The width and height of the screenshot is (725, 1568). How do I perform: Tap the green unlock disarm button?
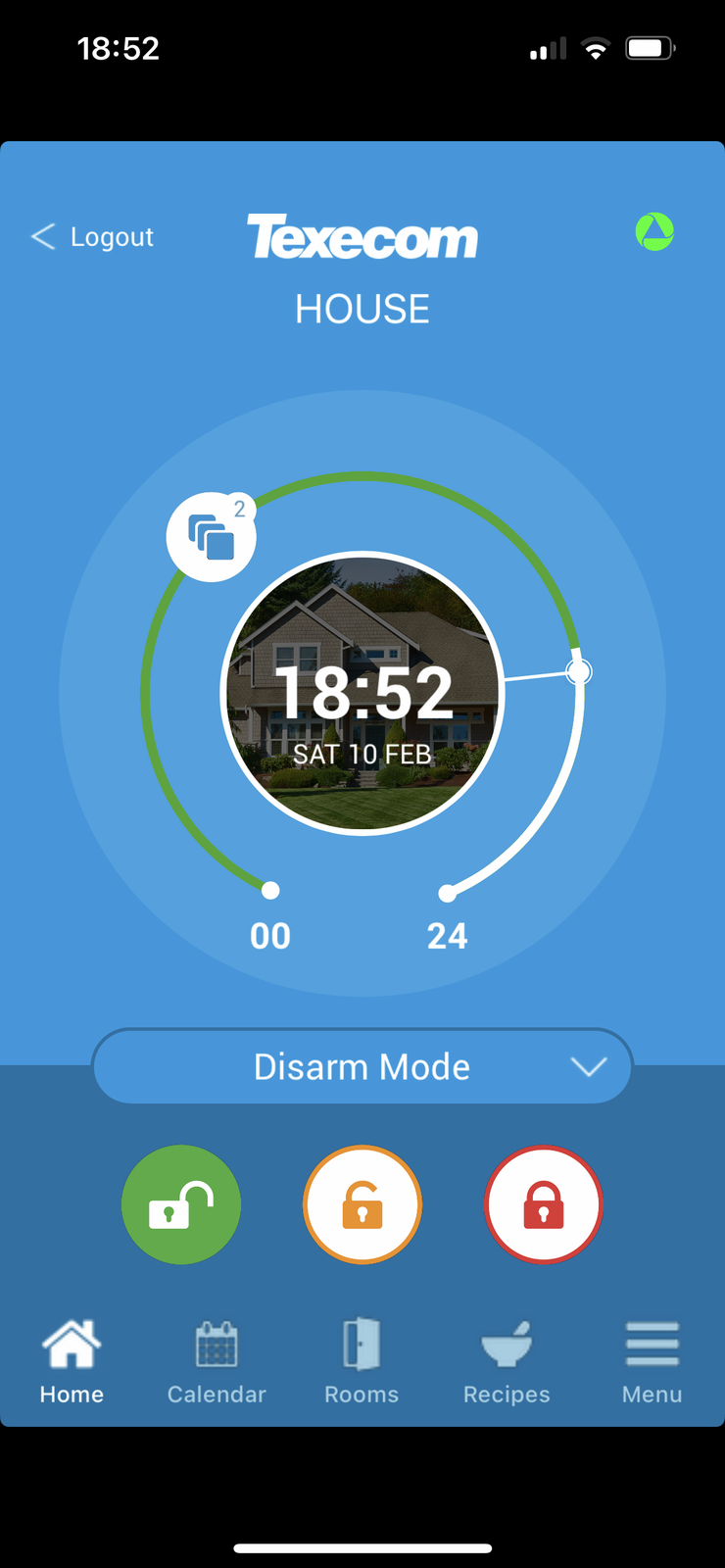[x=181, y=1204]
